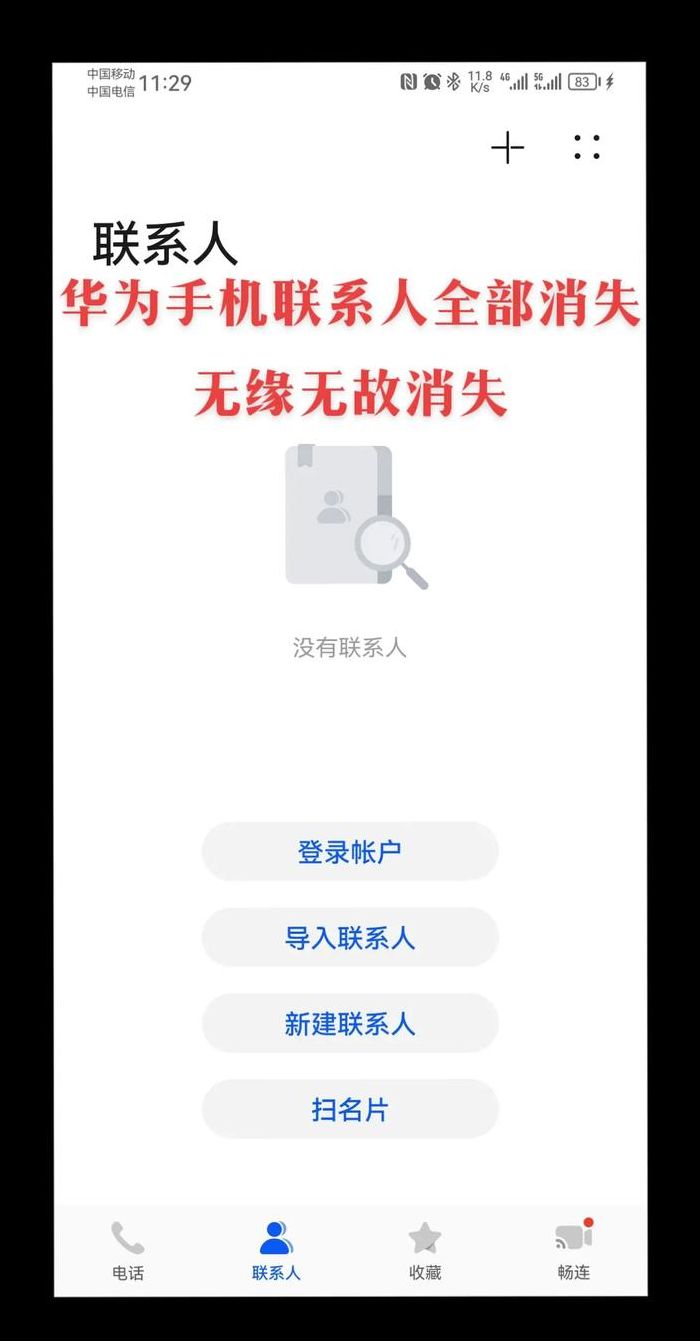Open the 畅连 tab

[x=574, y=1251]
